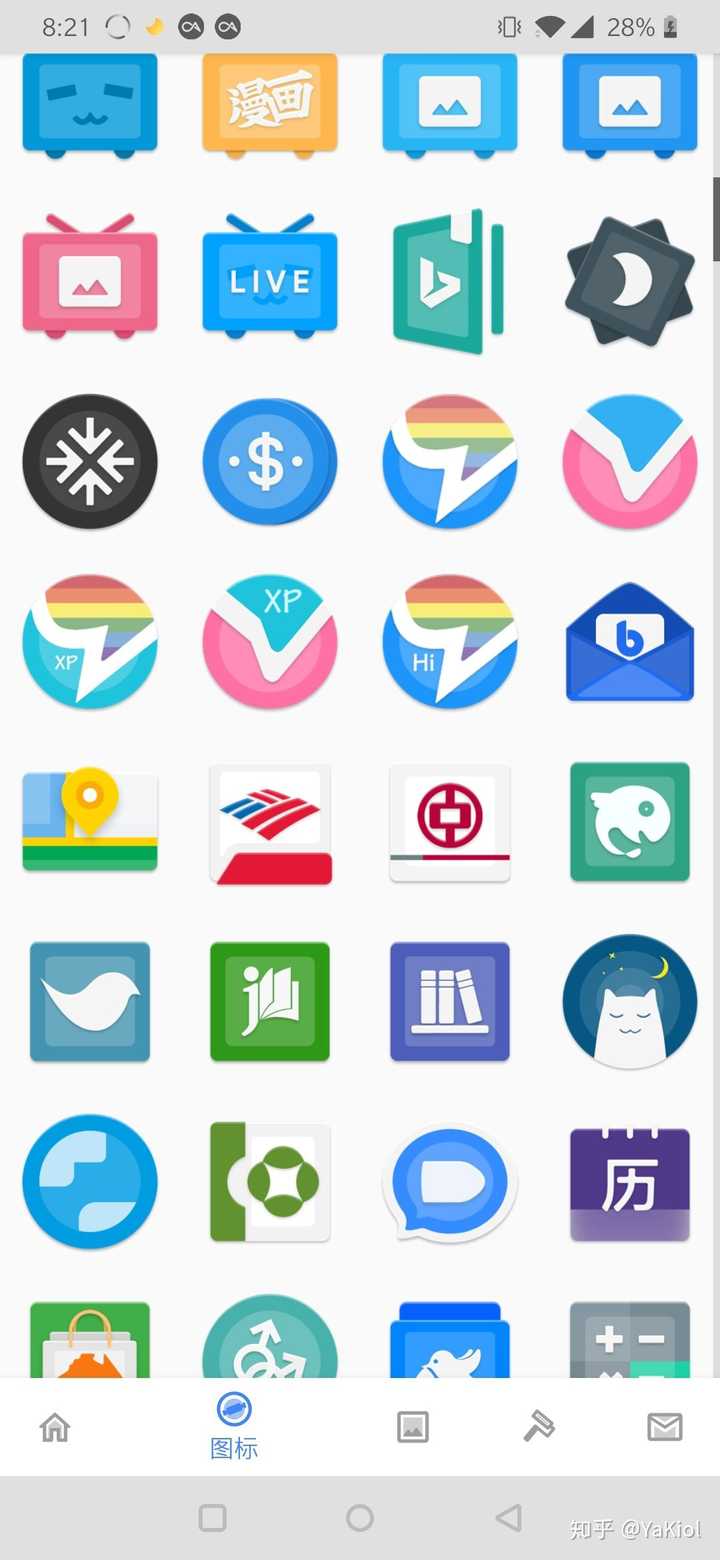Image resolution: width=720 pixels, height=1560 pixels.
Task: Select the orange 漫画 manga TV icon
Action: click(x=270, y=104)
